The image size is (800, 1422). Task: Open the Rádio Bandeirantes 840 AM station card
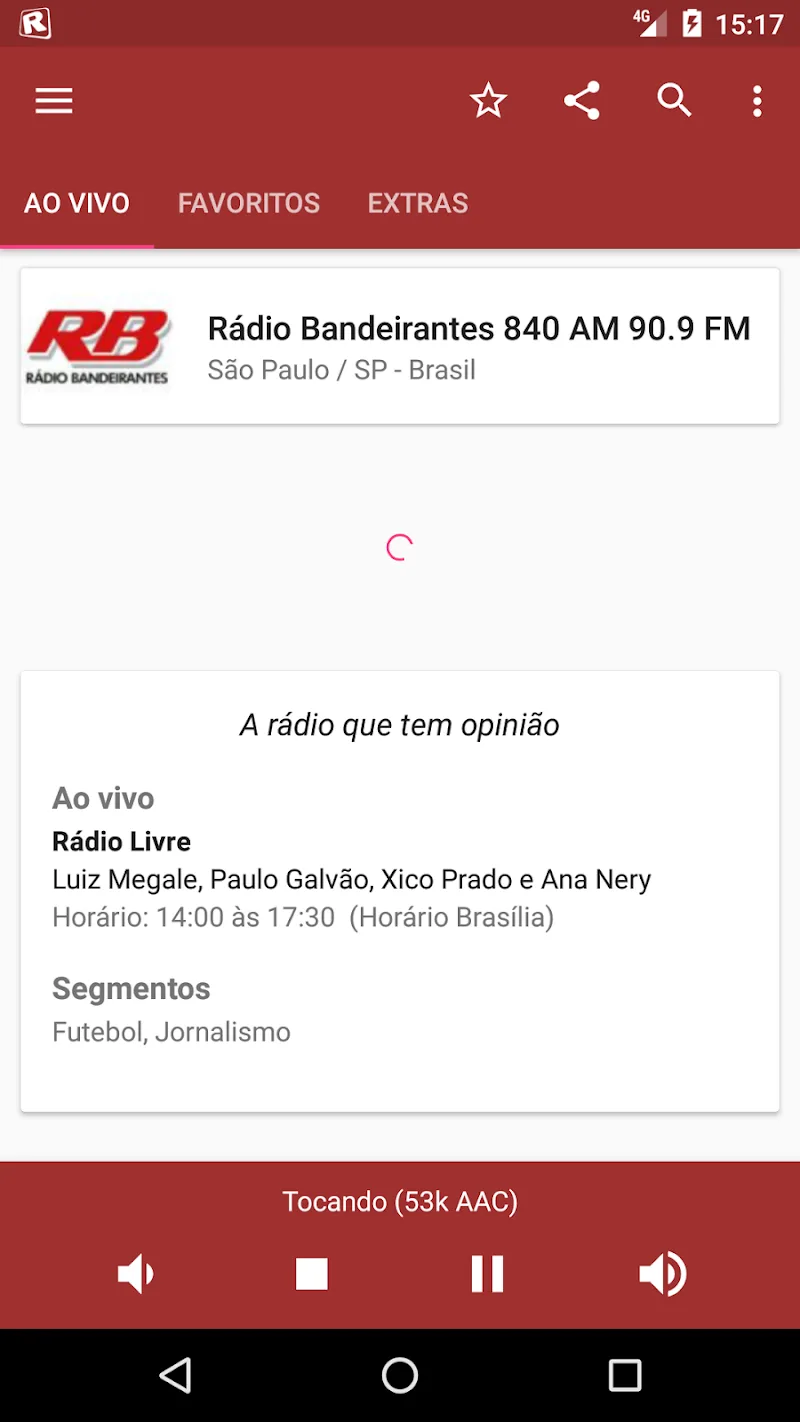click(400, 346)
